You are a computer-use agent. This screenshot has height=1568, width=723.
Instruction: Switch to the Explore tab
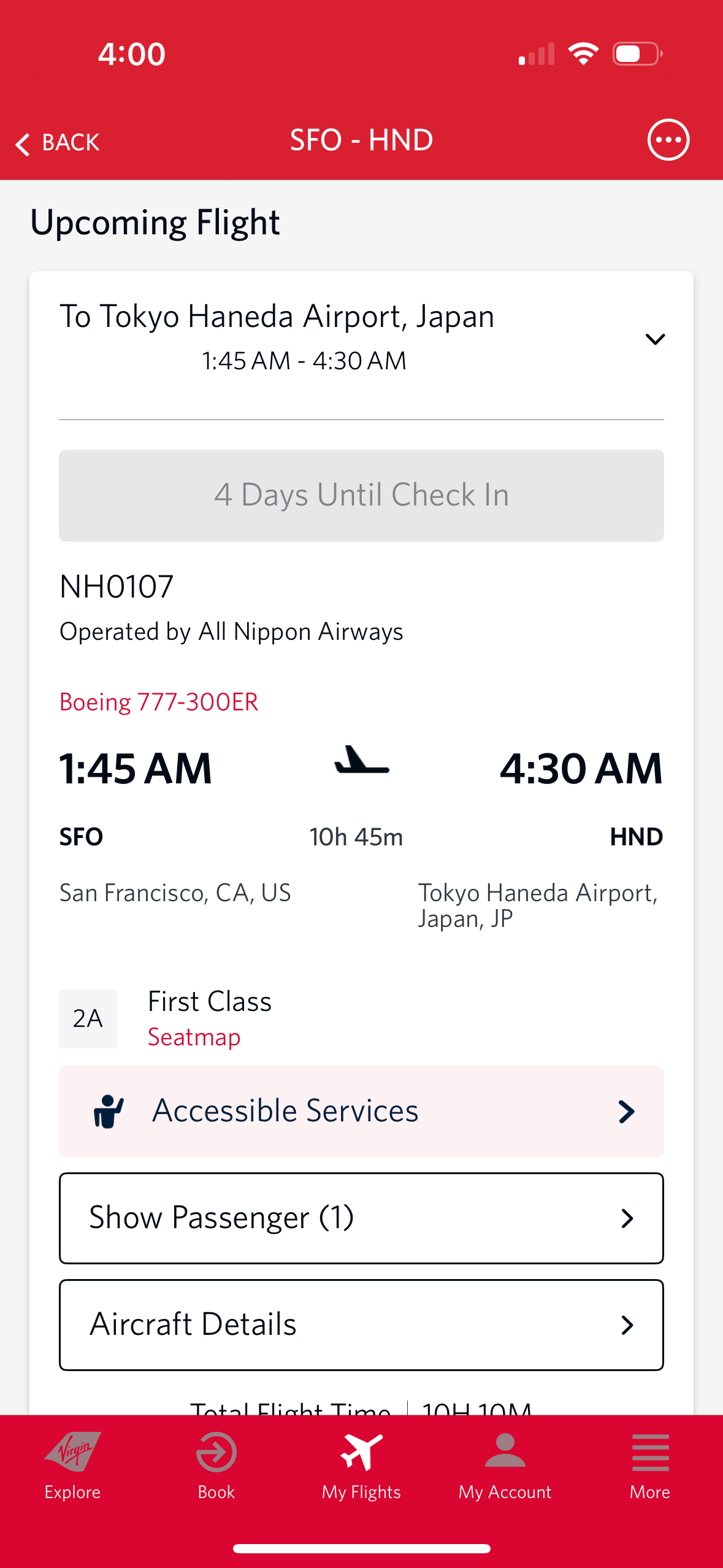click(72, 1466)
